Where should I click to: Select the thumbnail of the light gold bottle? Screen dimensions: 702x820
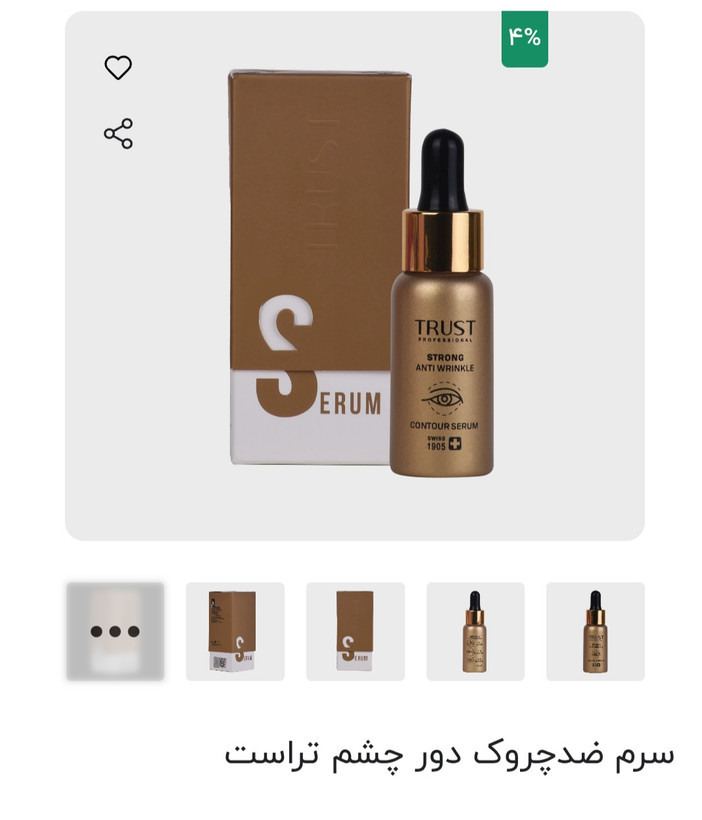(x=475, y=632)
